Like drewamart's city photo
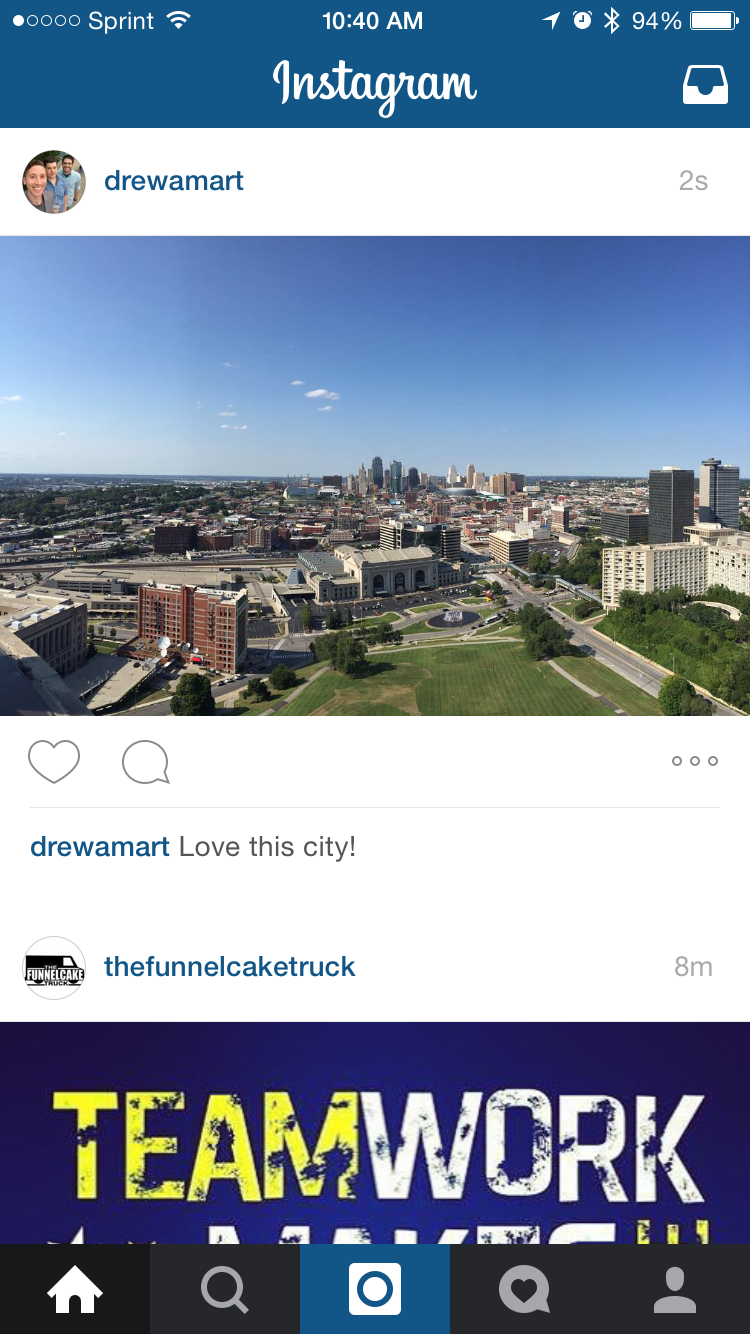This screenshot has height=1334, width=750. pyautogui.click(x=54, y=762)
